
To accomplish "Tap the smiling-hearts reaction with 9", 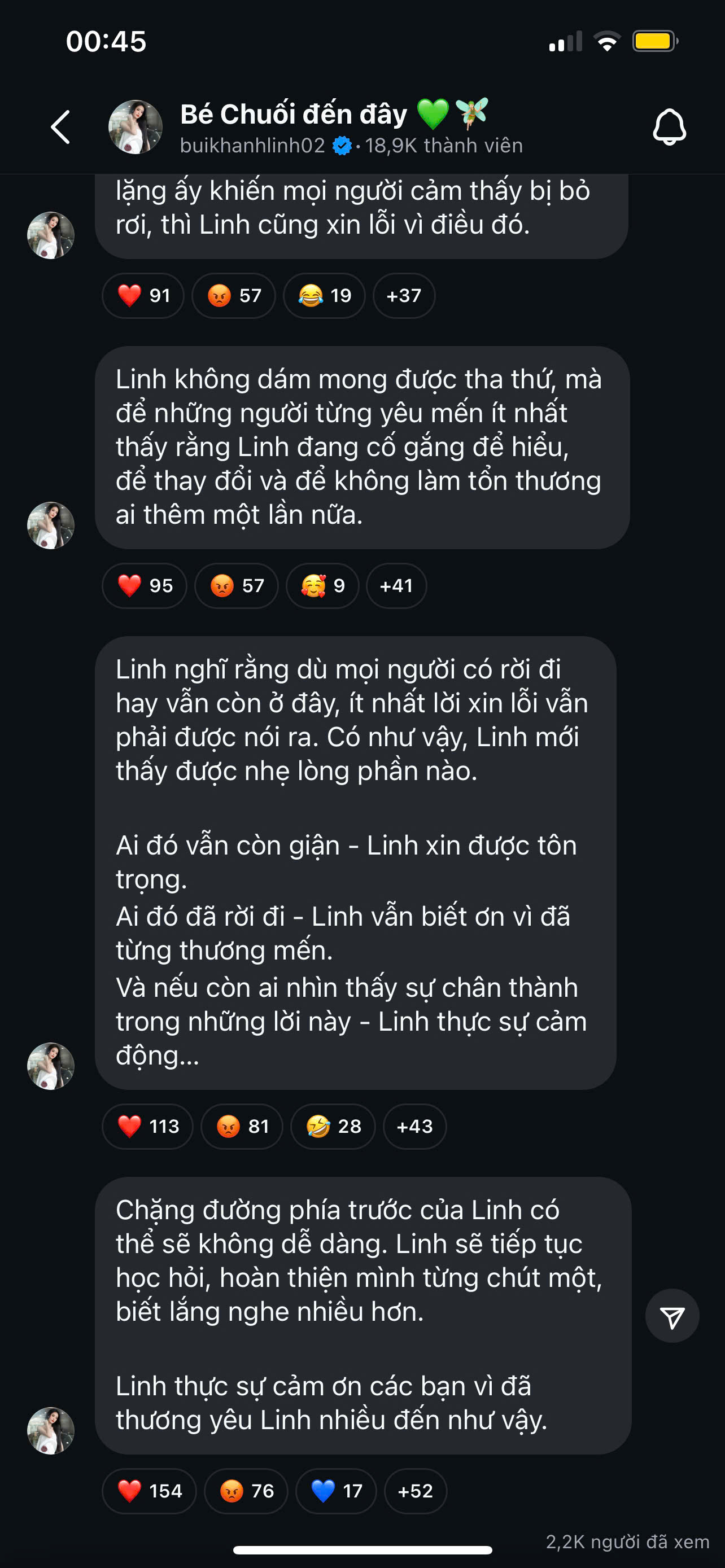I will [x=322, y=586].
